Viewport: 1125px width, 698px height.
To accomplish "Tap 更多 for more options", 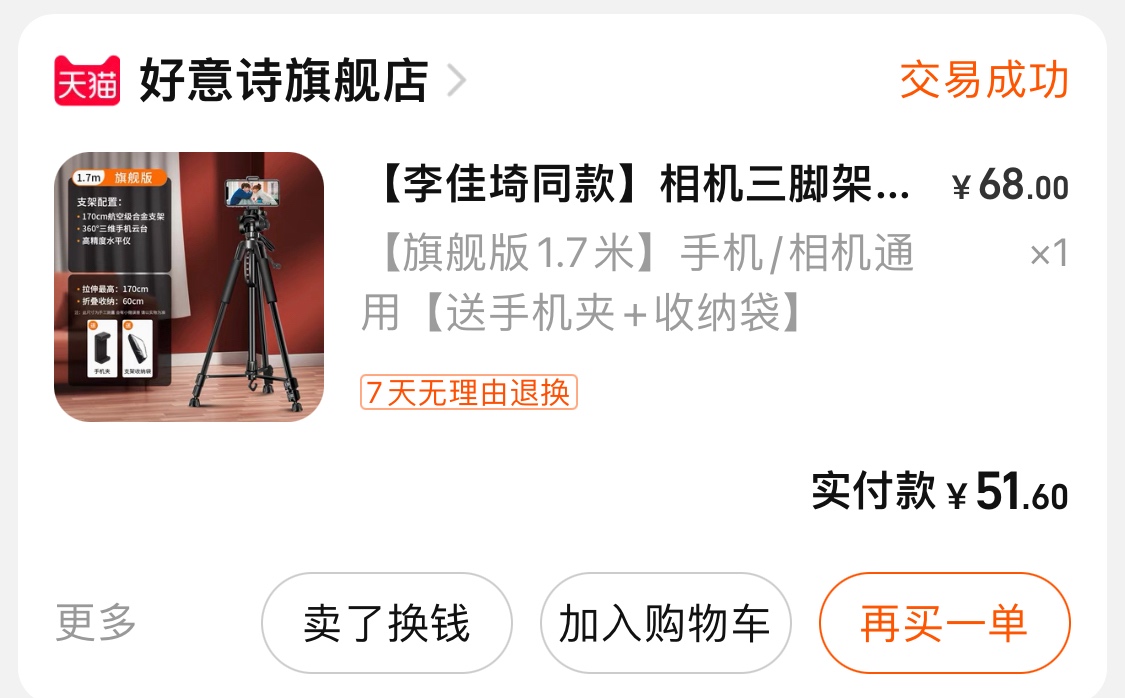I will 96,623.
